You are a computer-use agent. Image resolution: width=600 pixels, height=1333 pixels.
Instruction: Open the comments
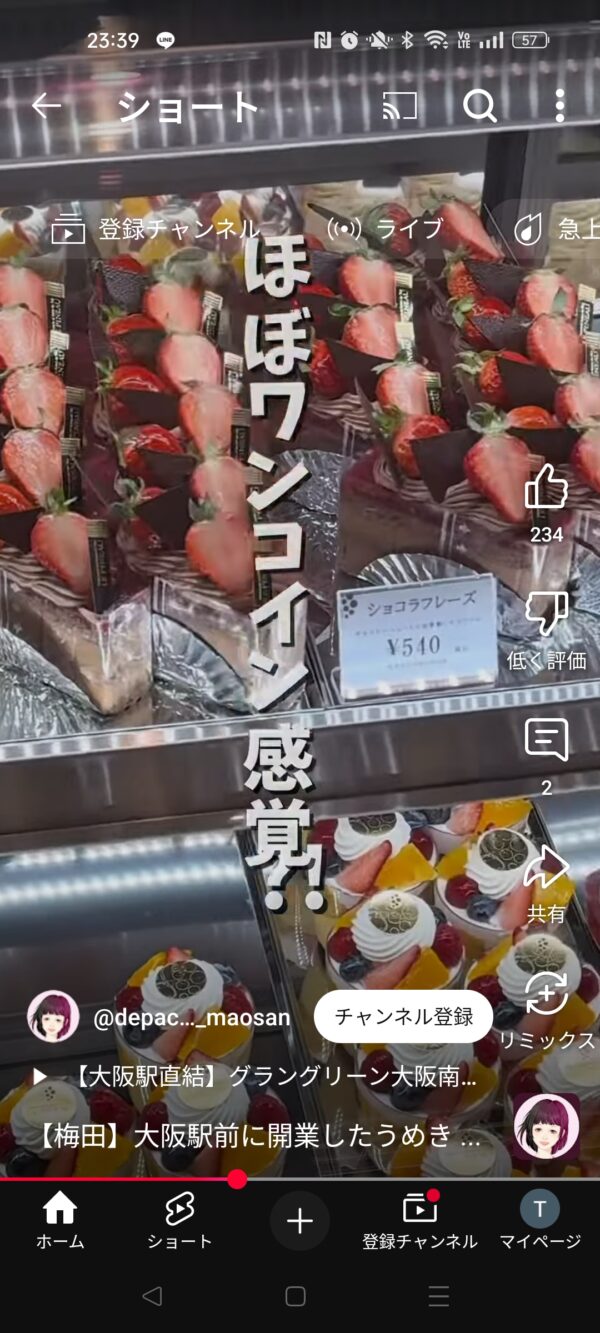546,741
